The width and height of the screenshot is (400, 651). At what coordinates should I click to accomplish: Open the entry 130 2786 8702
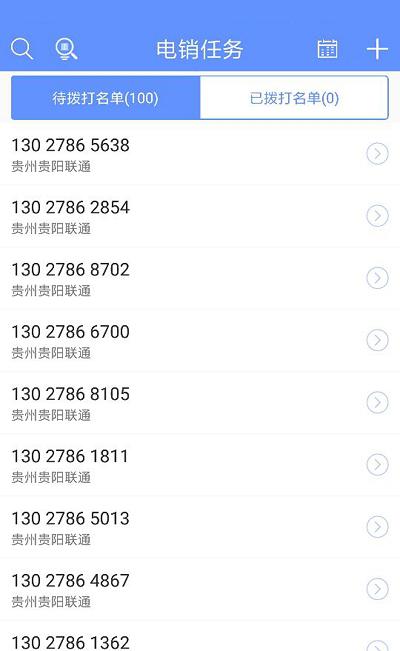pyautogui.click(x=200, y=279)
